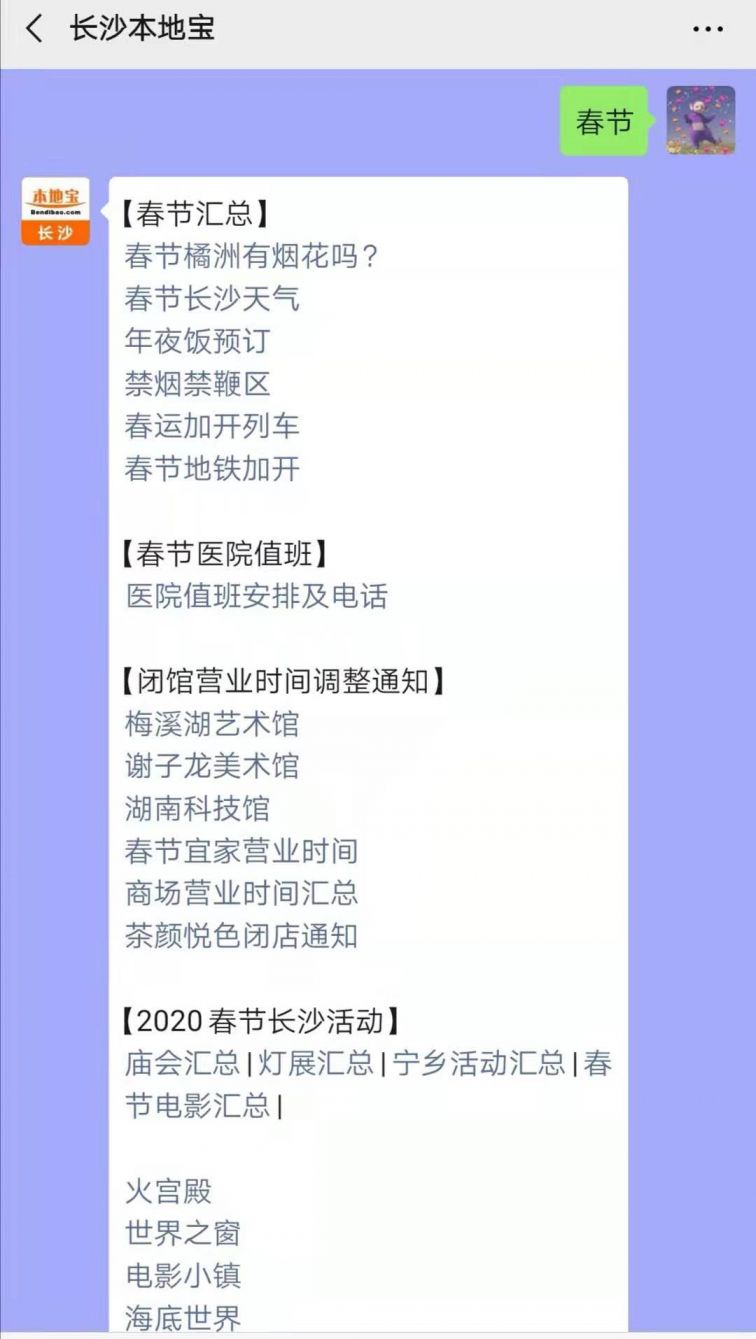
Task: Open 宁乡活动汇总 link
Action: coord(479,1063)
